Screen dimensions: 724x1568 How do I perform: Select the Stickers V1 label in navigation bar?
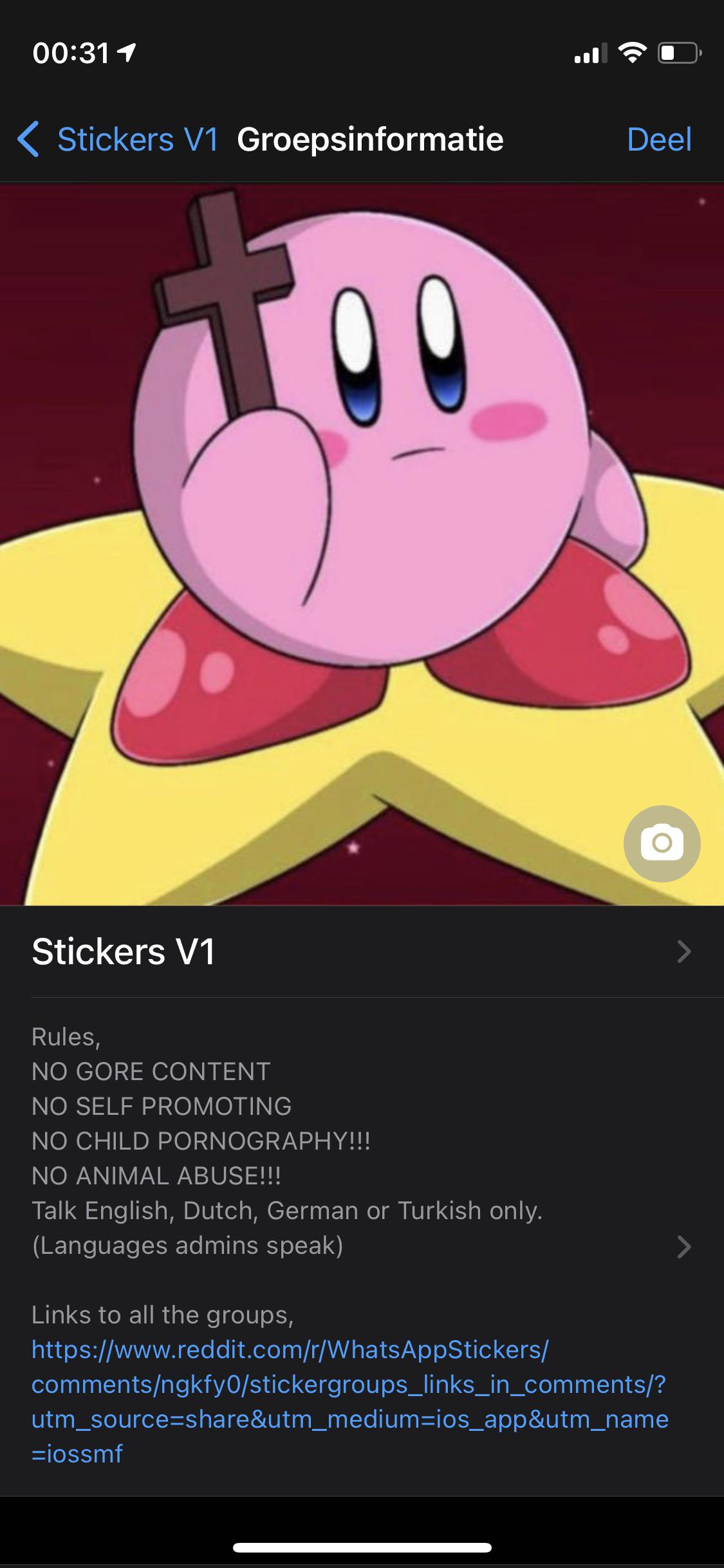click(137, 139)
